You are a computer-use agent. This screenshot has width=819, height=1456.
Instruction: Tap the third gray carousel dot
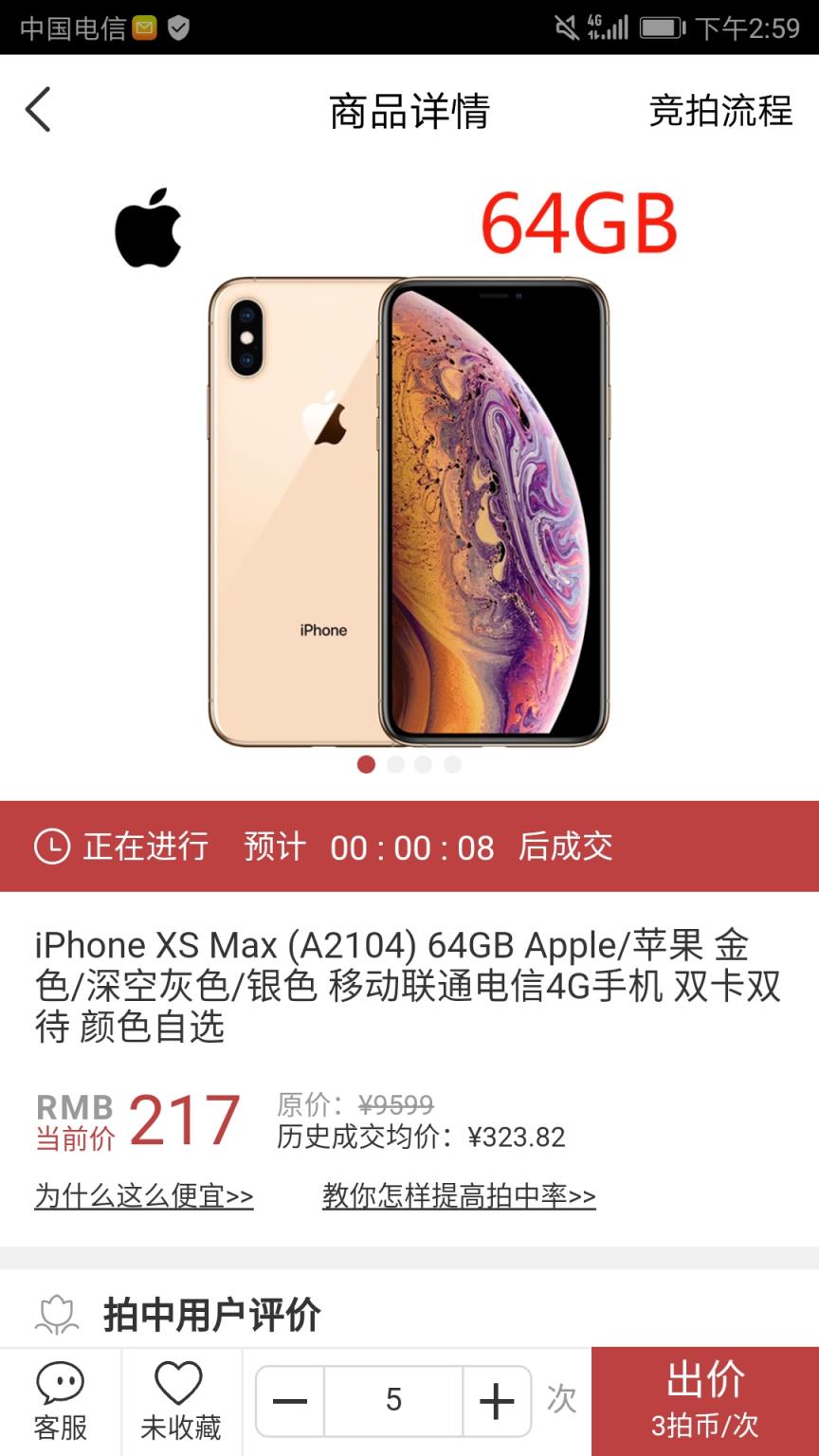point(422,765)
